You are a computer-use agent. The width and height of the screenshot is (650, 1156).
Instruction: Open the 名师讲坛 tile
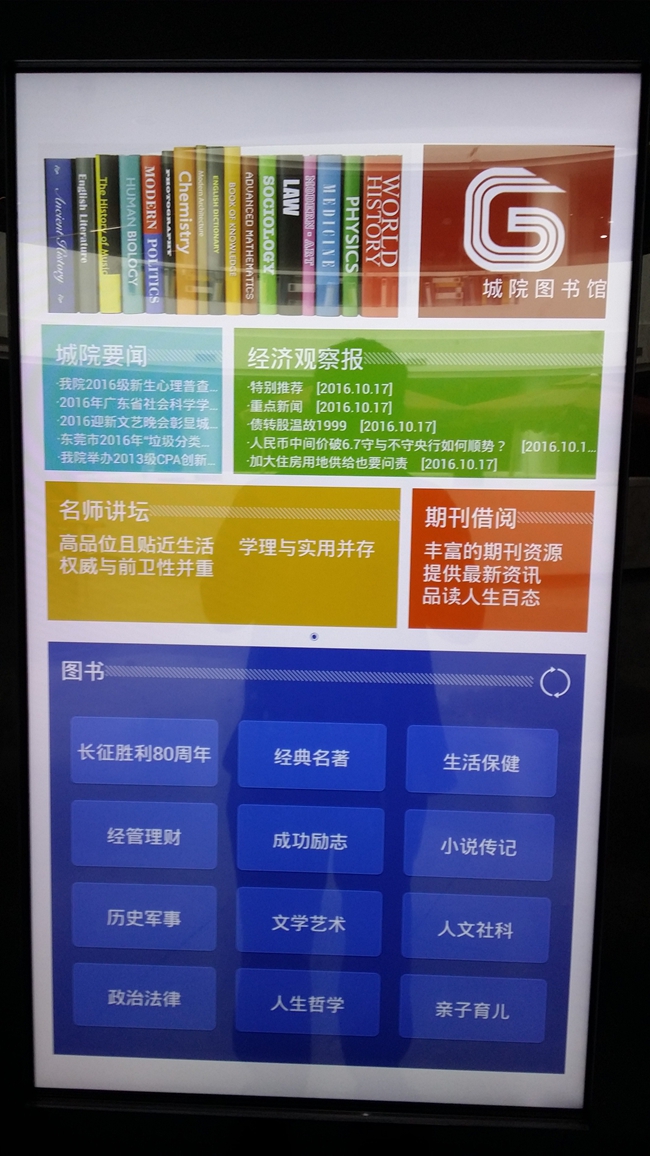tap(222, 555)
